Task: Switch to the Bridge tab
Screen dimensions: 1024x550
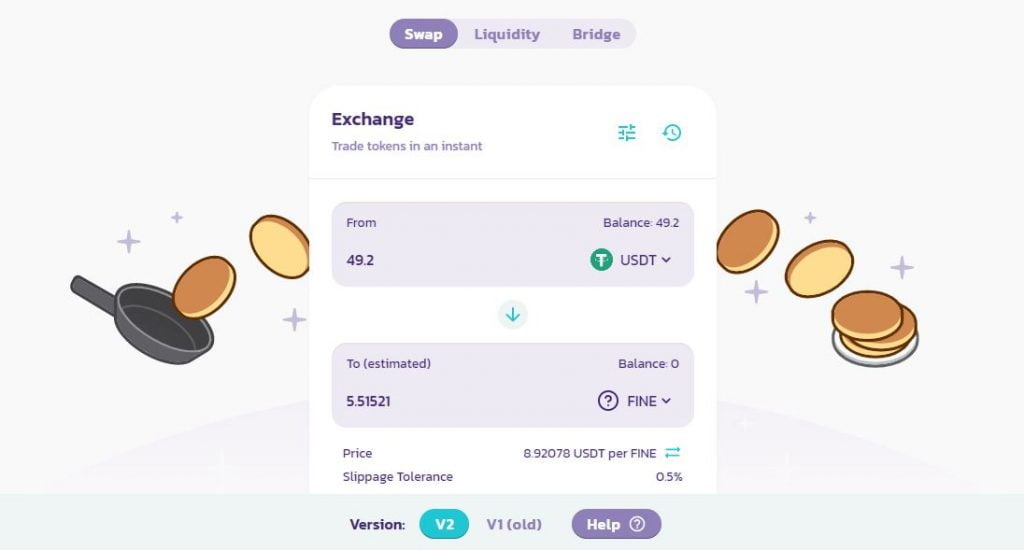Action: [x=596, y=34]
